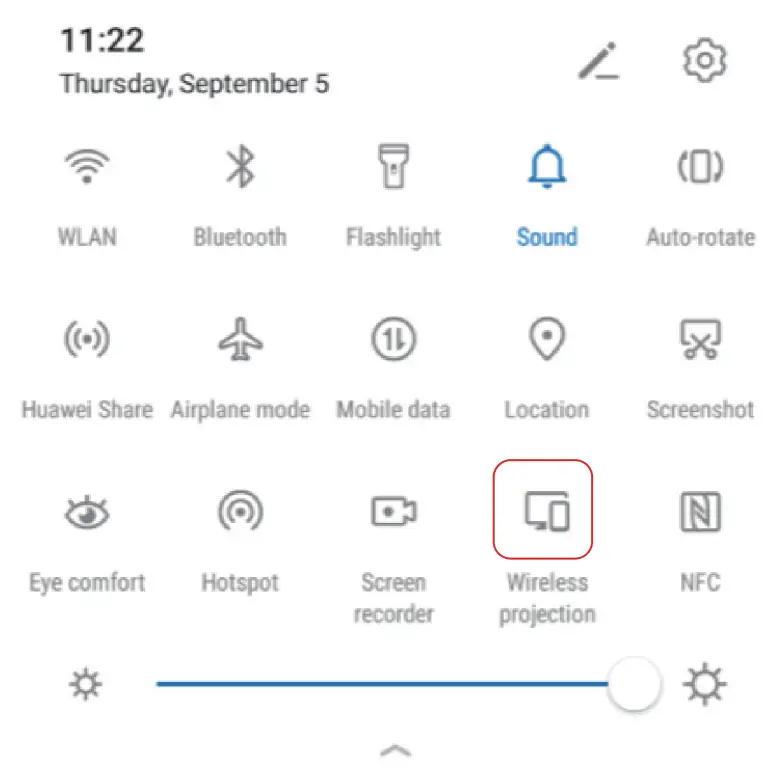Enable Bluetooth
The height and width of the screenshot is (767, 778).
[x=240, y=167]
